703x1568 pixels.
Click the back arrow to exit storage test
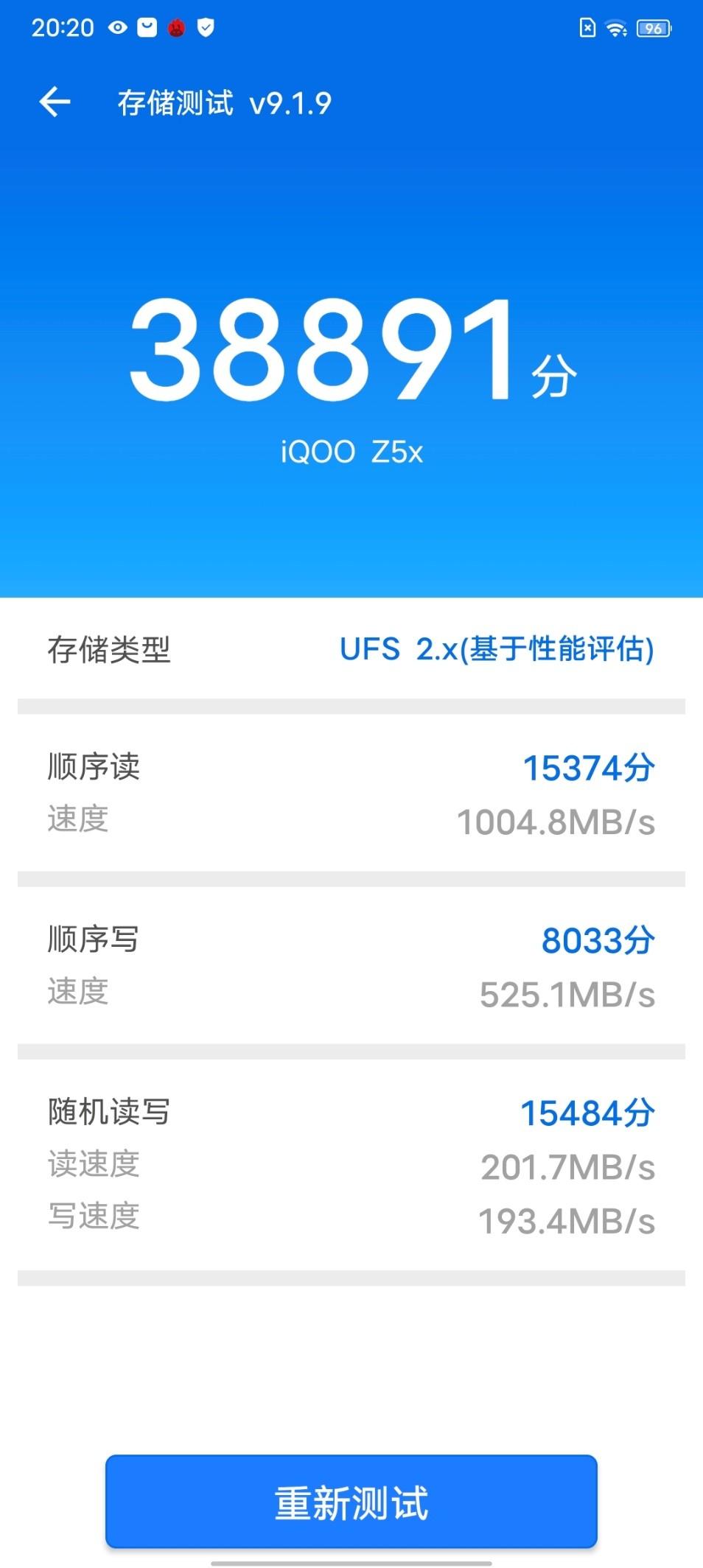pos(55,102)
